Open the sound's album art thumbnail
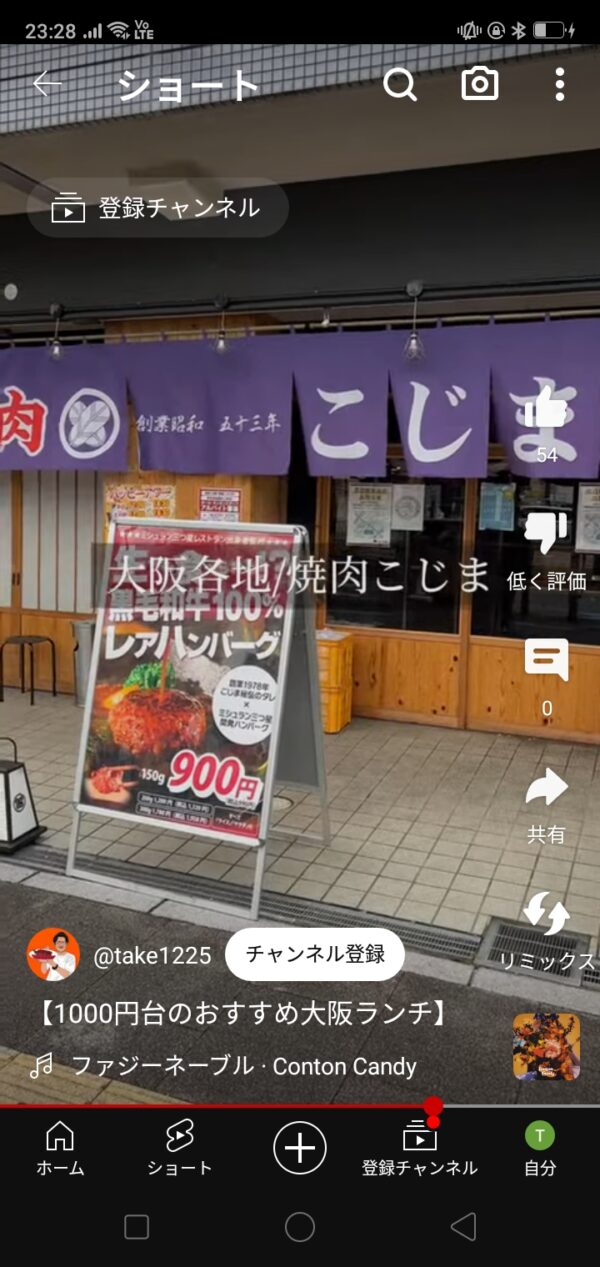Screen dimensions: 600x1267 pos(546,1046)
